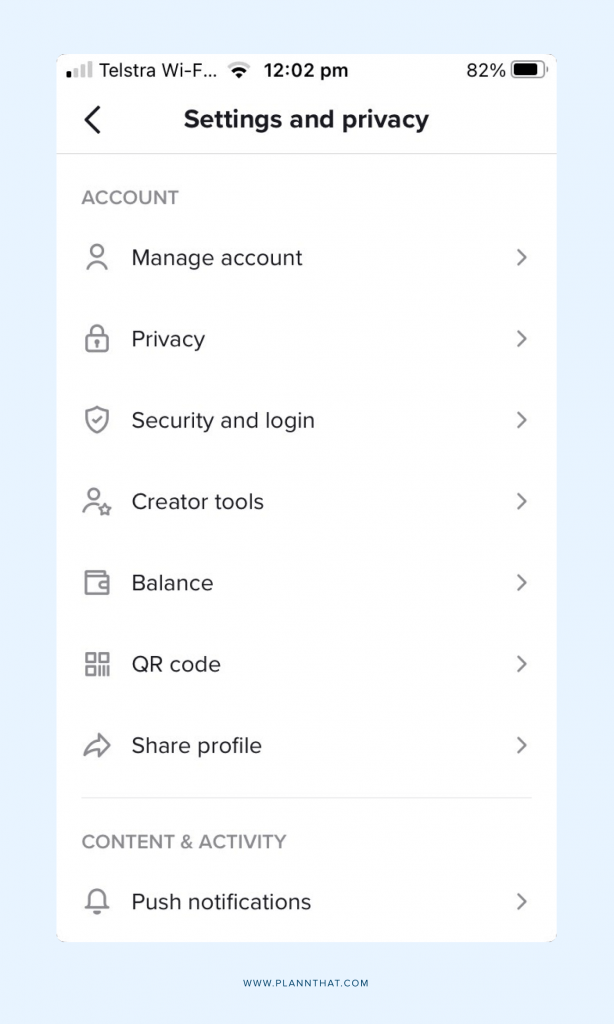Viewport: 614px width, 1024px height.
Task: Open Push notifications settings
Action: click(x=221, y=902)
